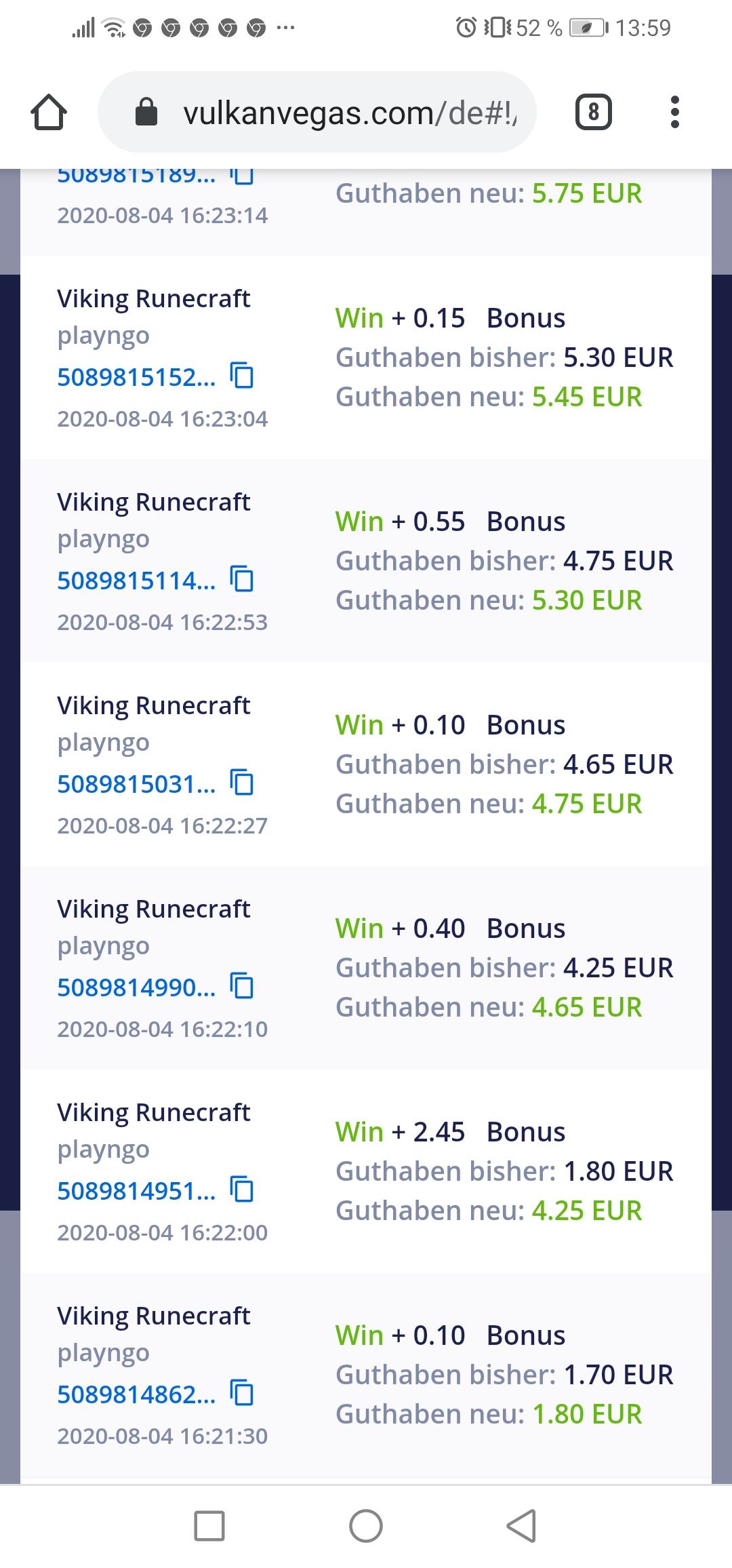This screenshot has height=1568, width=732.
Task: Go back with the system back button
Action: tap(521, 1526)
